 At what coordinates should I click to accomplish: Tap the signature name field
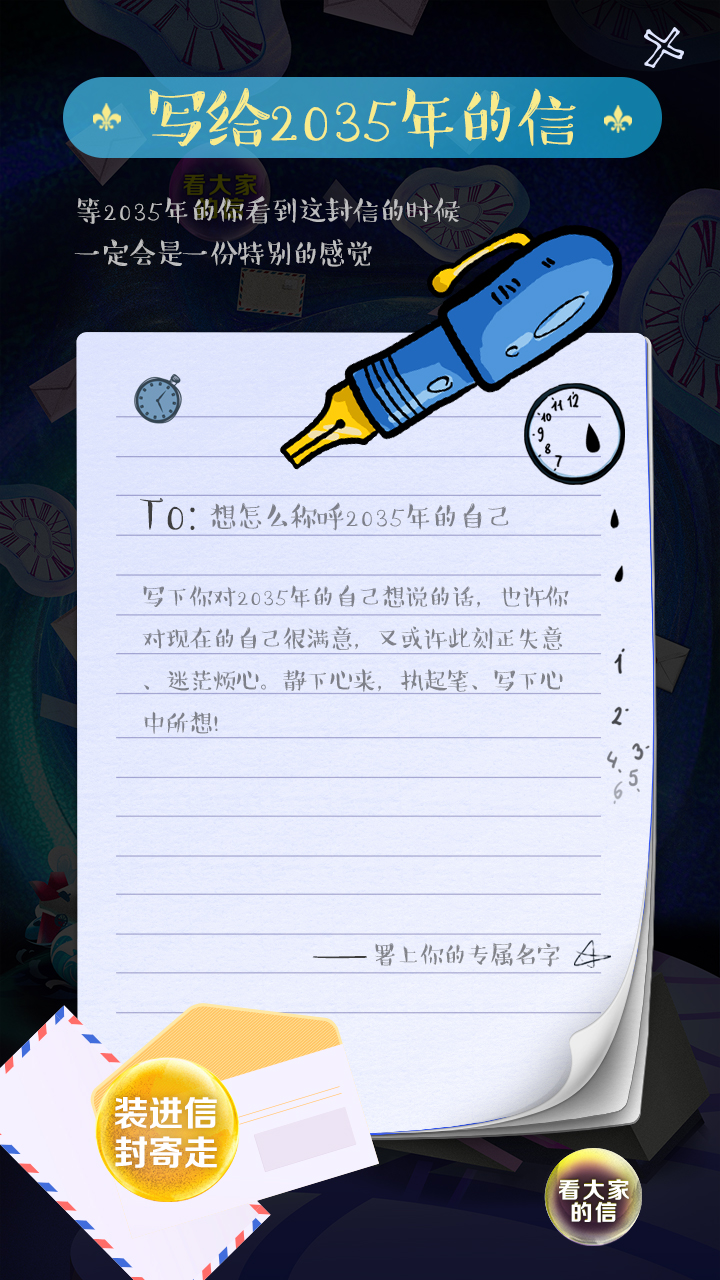pyautogui.click(x=466, y=955)
